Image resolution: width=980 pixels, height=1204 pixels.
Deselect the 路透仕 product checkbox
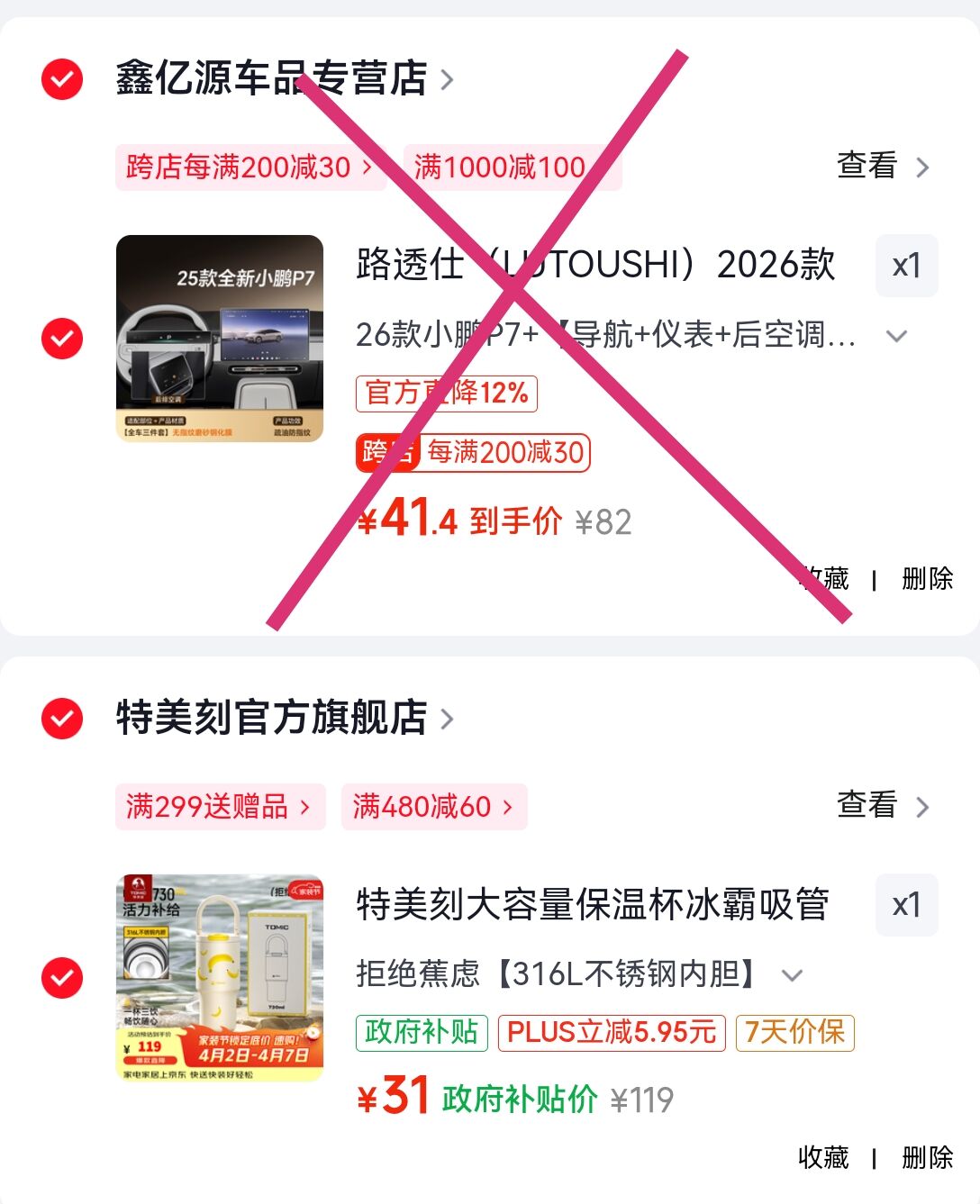pos(62,339)
